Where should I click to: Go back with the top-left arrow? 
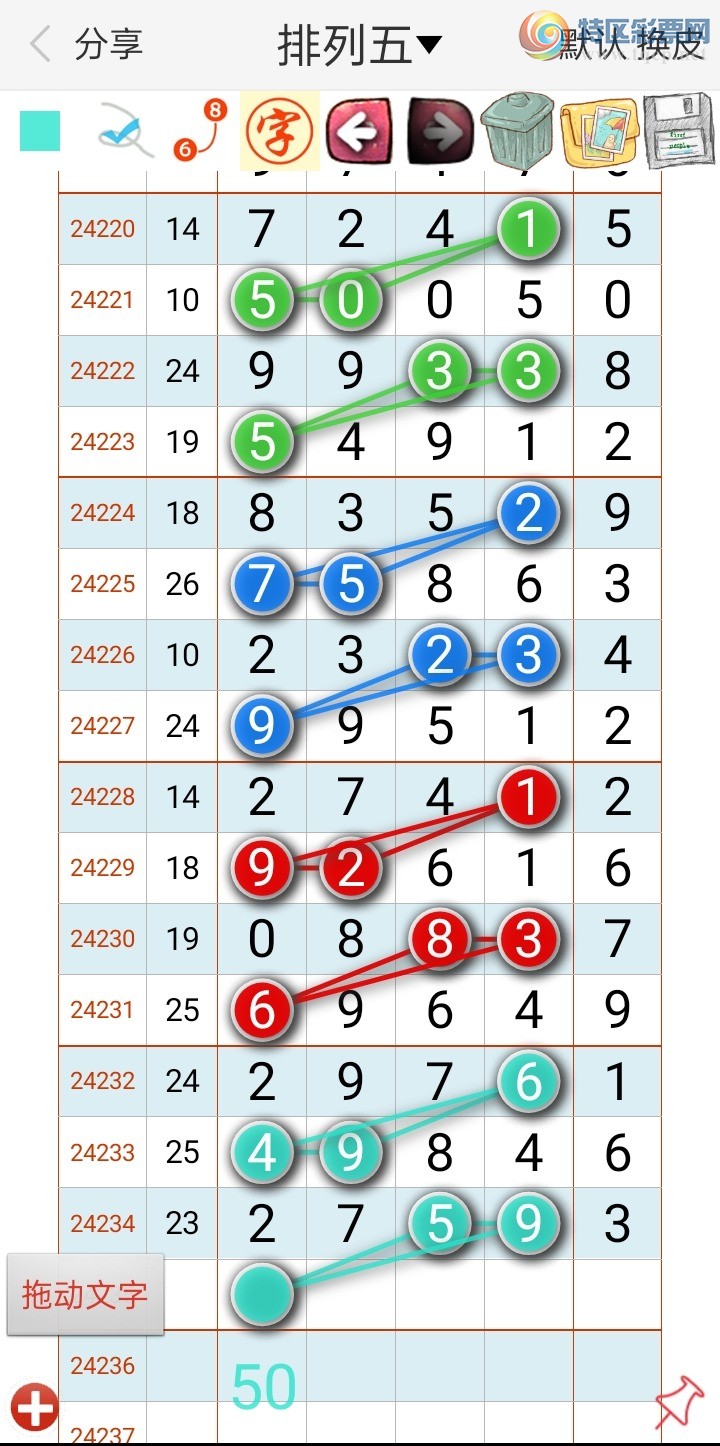(40, 45)
